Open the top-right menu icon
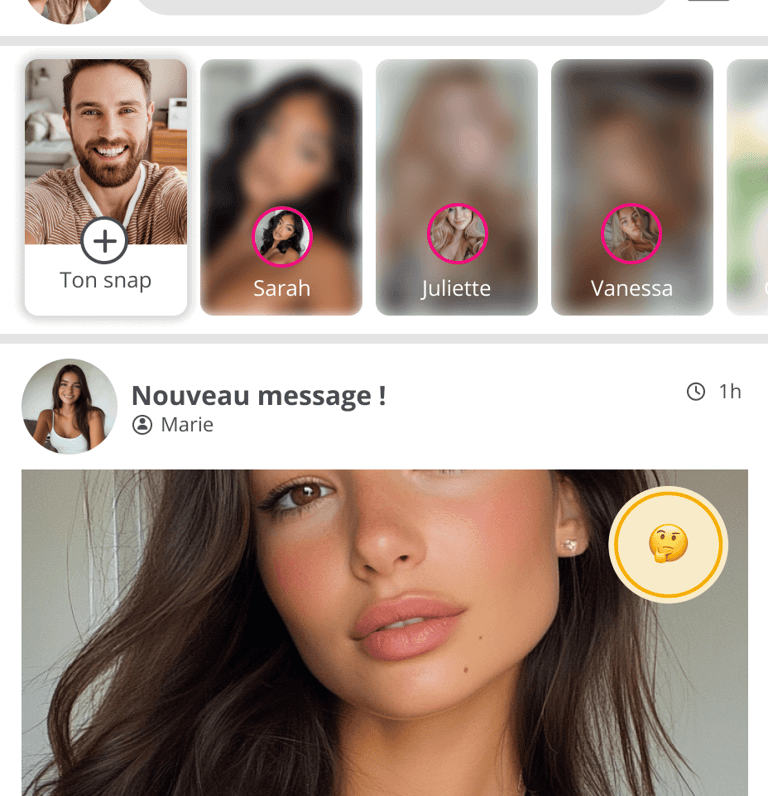768x796 pixels. pos(709,3)
